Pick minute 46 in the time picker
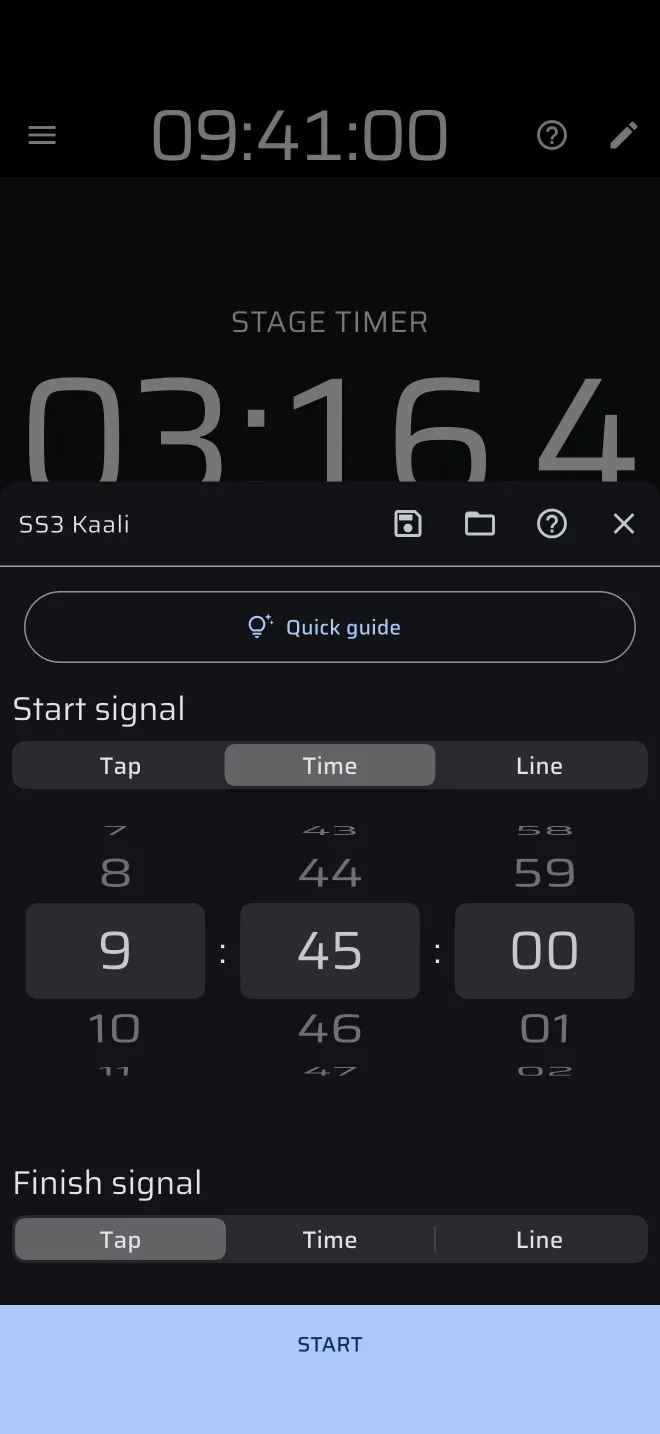The image size is (660, 1434). coord(330,1029)
